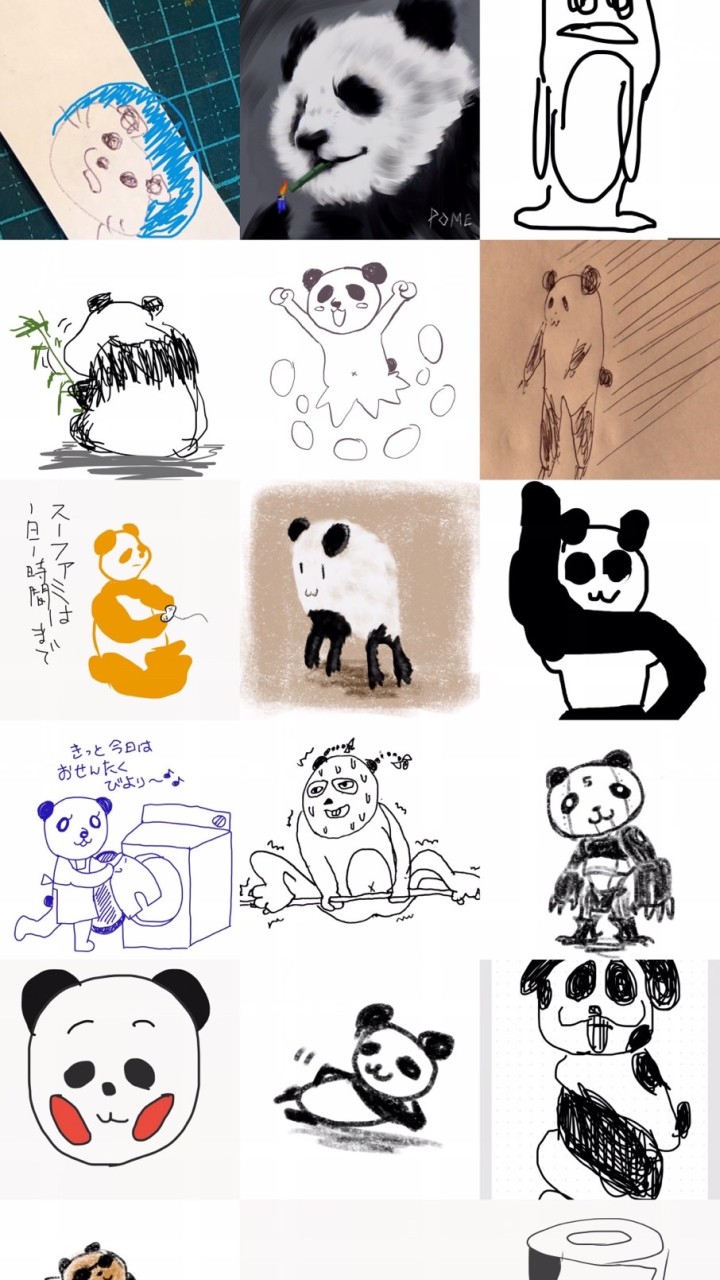Open the orange panda with Japanese text
Screen dimensions: 720x1280
[x=119, y=600]
